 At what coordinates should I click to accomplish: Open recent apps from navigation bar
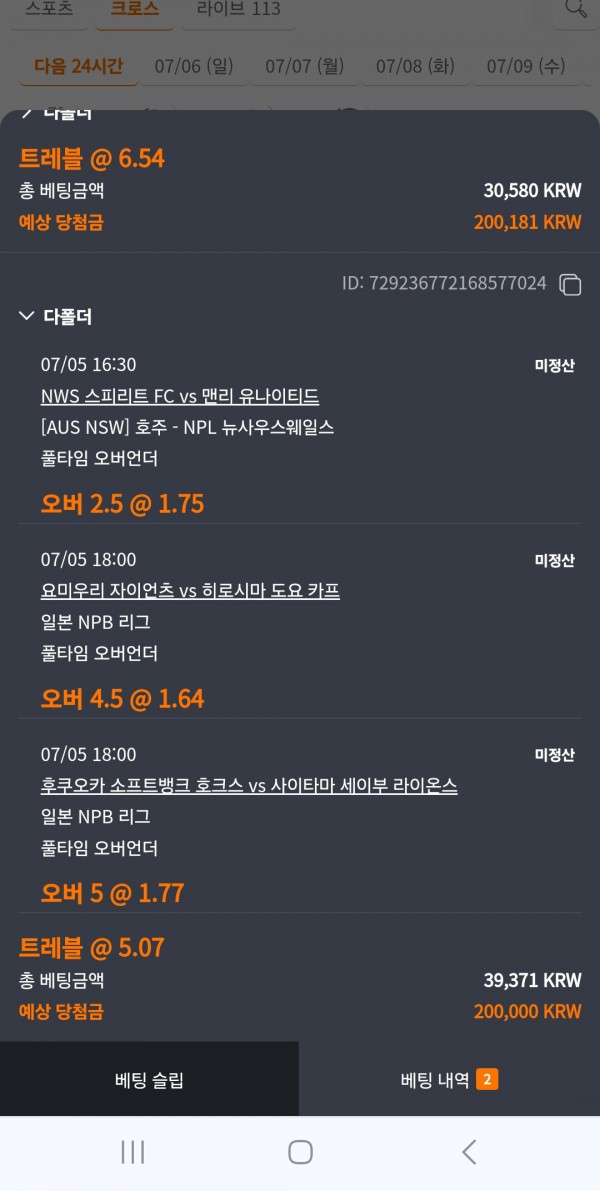[x=132, y=1152]
